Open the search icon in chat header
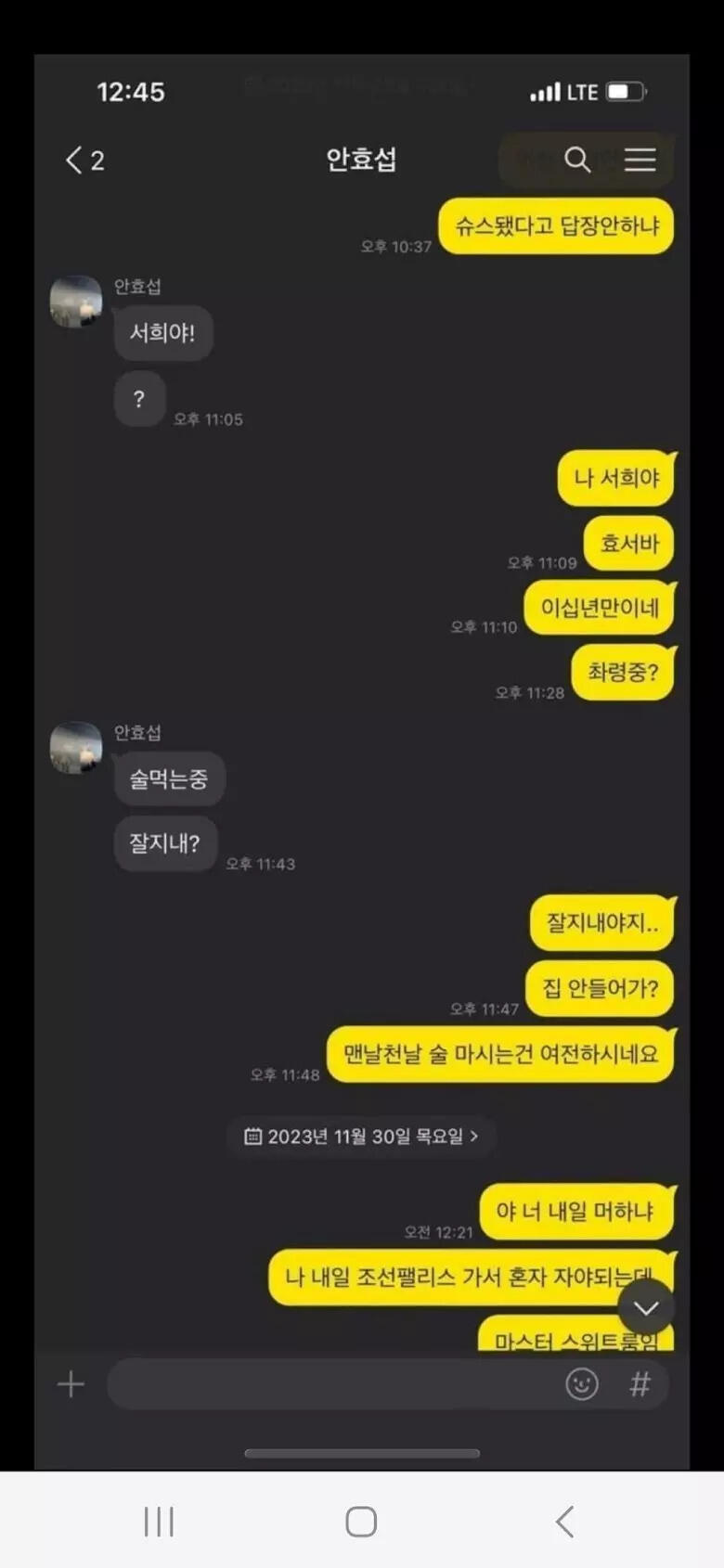724x1568 pixels. pos(578,160)
